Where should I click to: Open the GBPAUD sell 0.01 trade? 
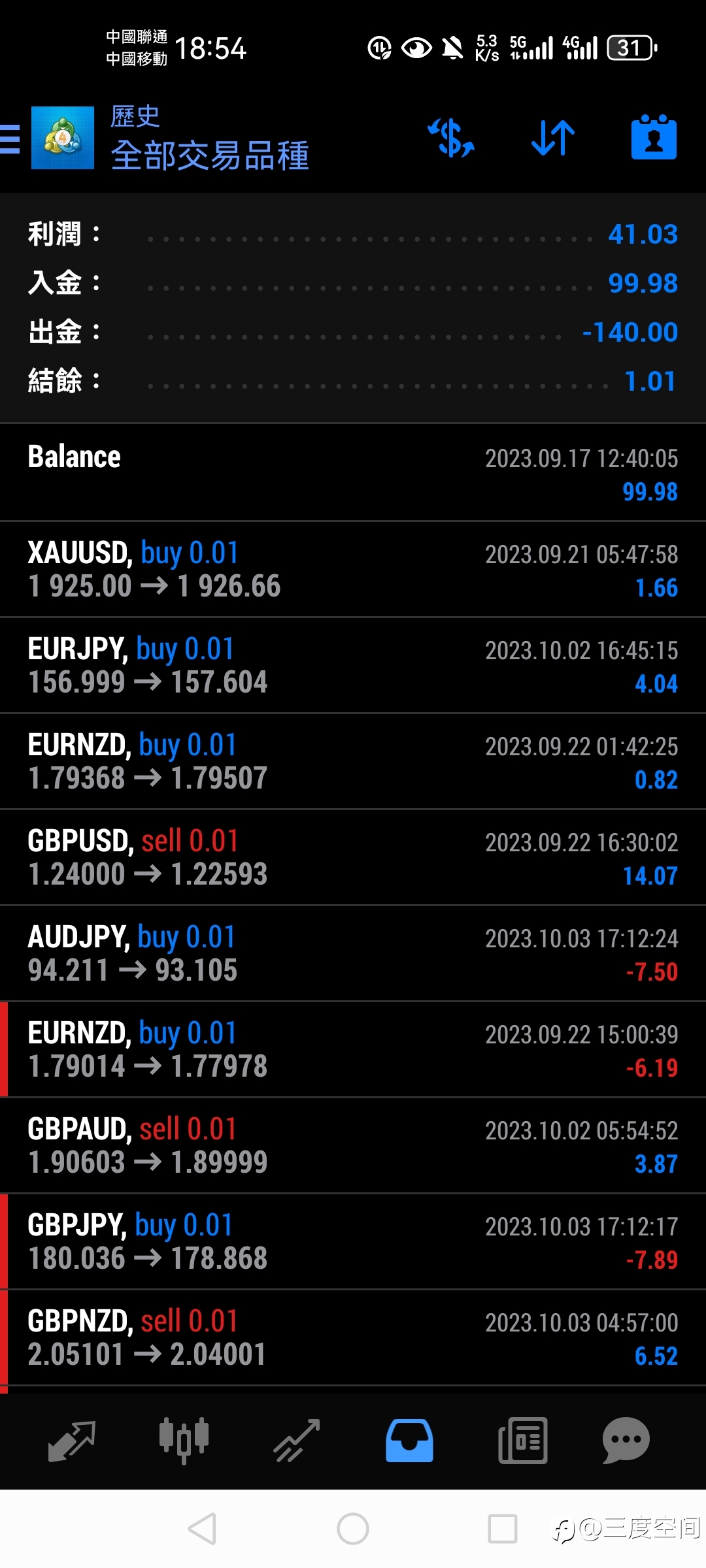click(x=353, y=1146)
